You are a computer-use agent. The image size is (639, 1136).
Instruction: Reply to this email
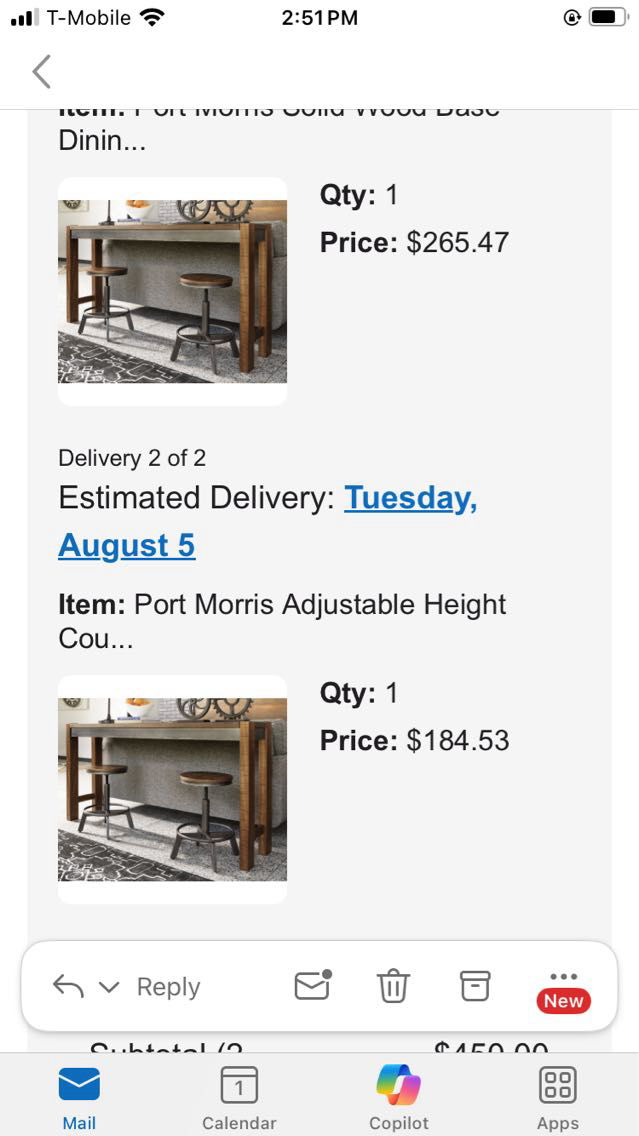pyautogui.click(x=167, y=987)
